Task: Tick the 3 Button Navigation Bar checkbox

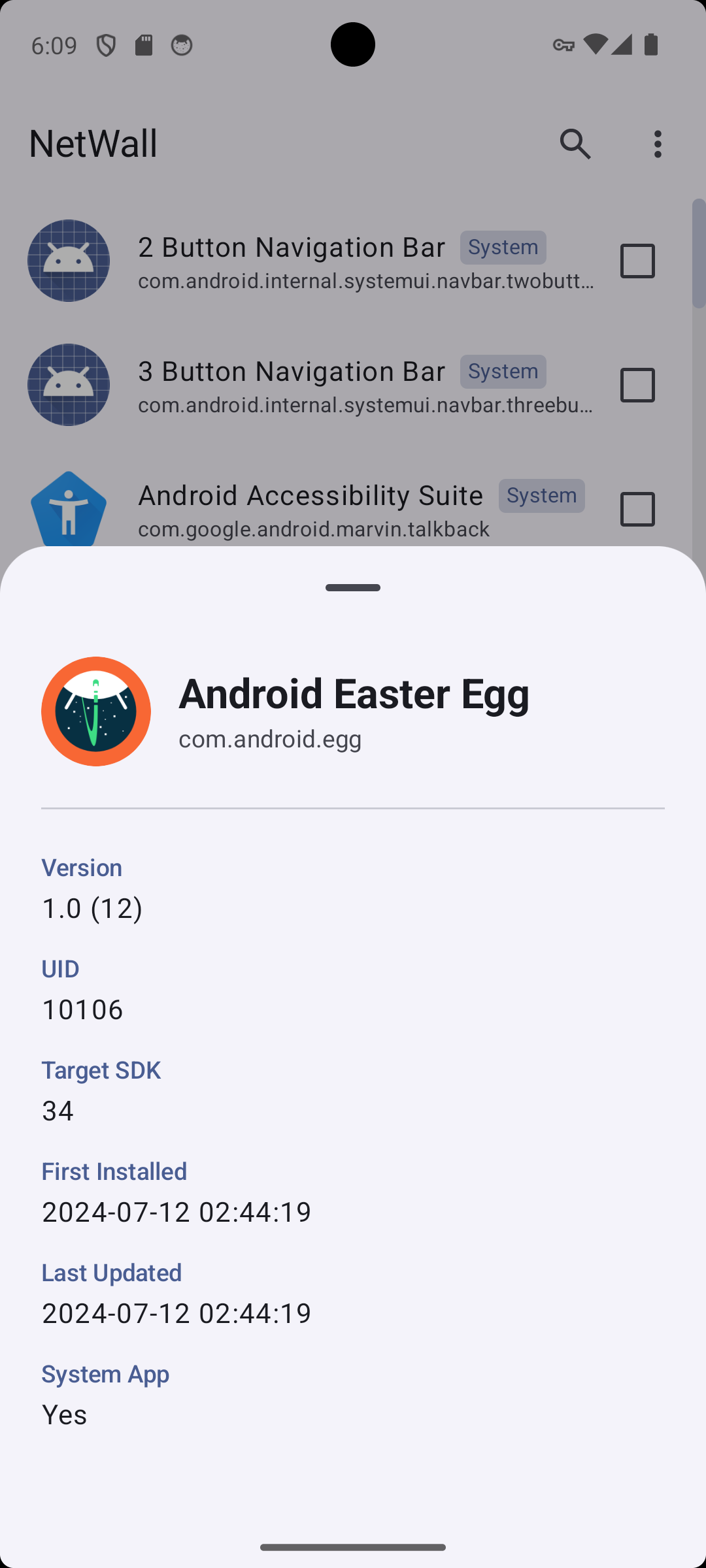Action: pyautogui.click(x=637, y=385)
